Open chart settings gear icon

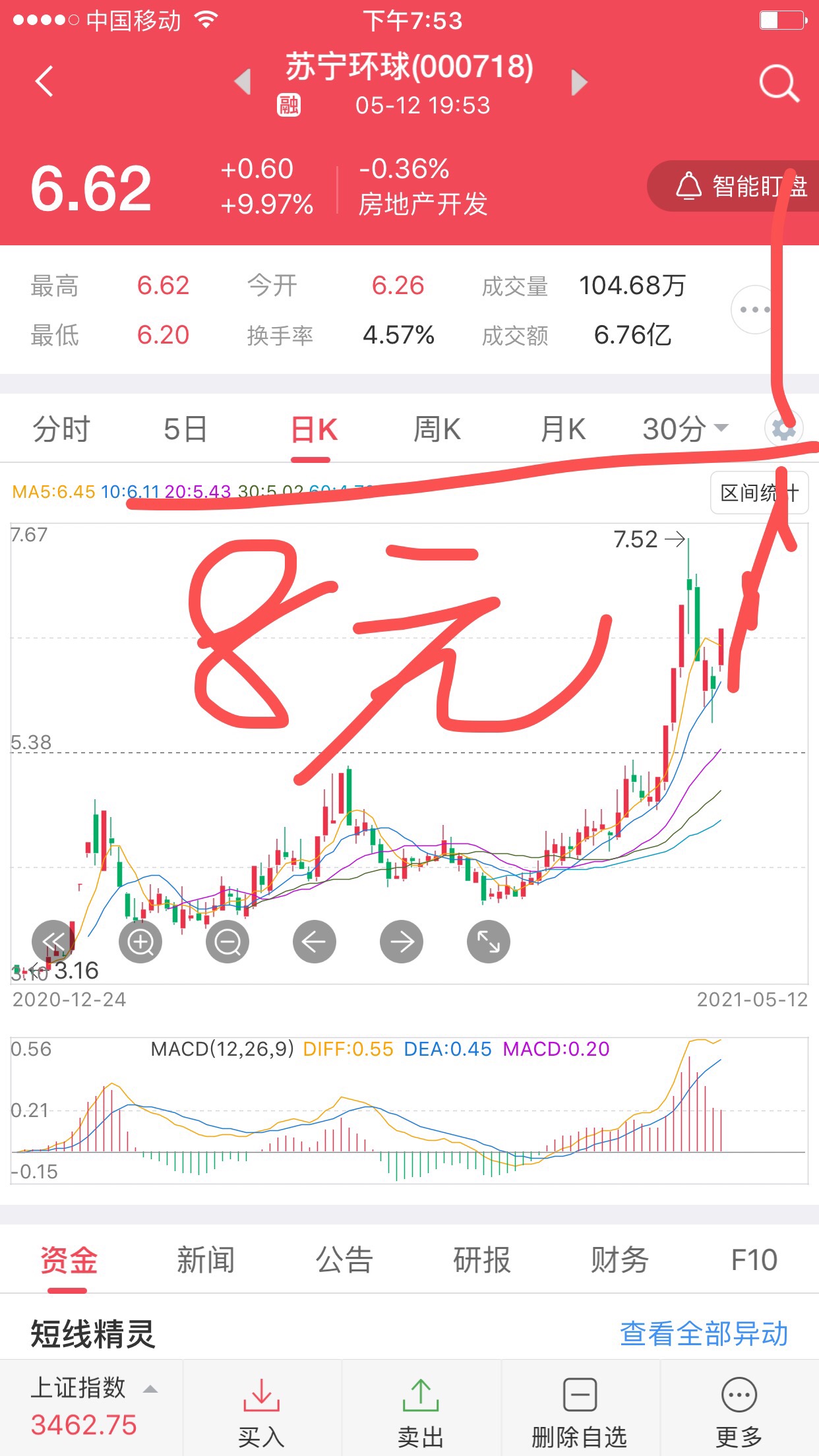[x=783, y=429]
